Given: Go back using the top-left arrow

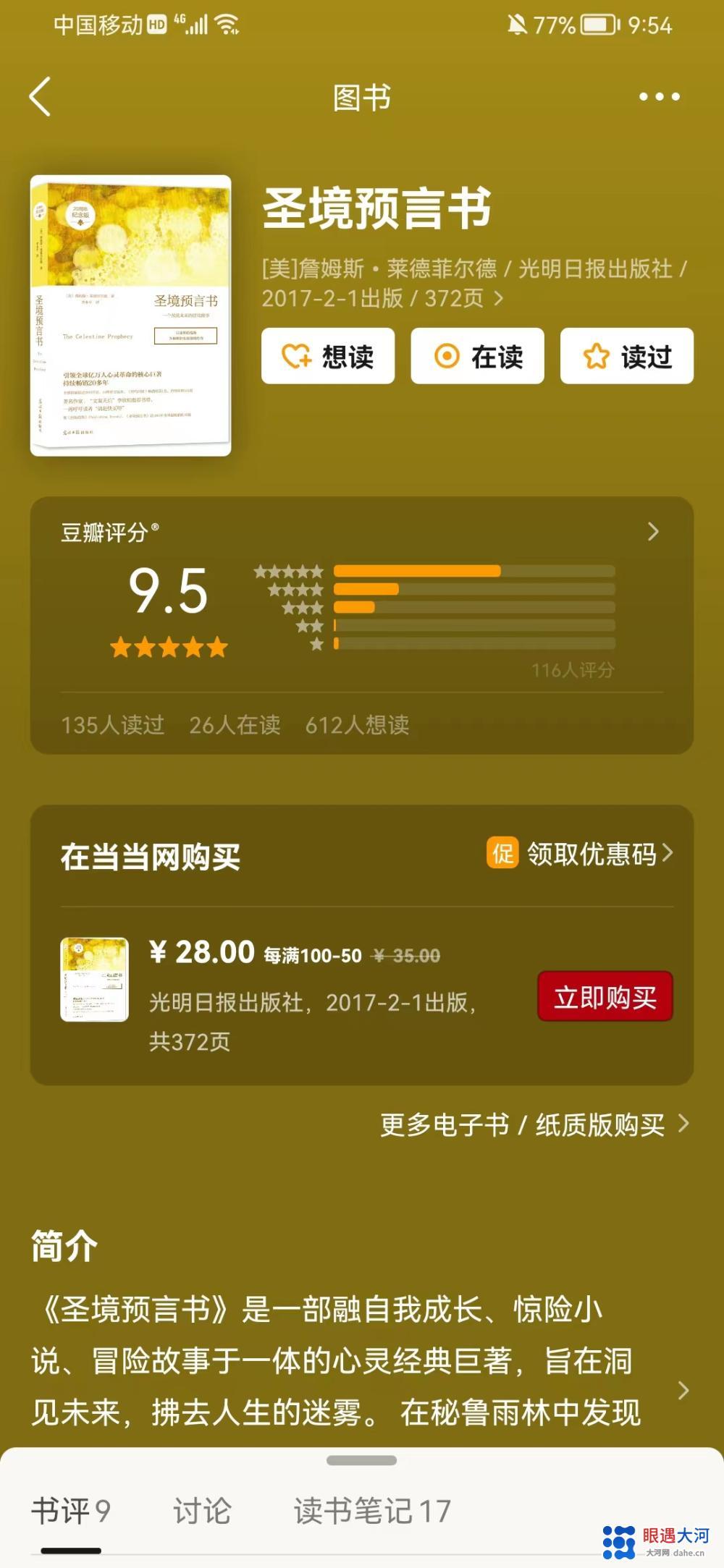Looking at the screenshot, I should [41, 96].
